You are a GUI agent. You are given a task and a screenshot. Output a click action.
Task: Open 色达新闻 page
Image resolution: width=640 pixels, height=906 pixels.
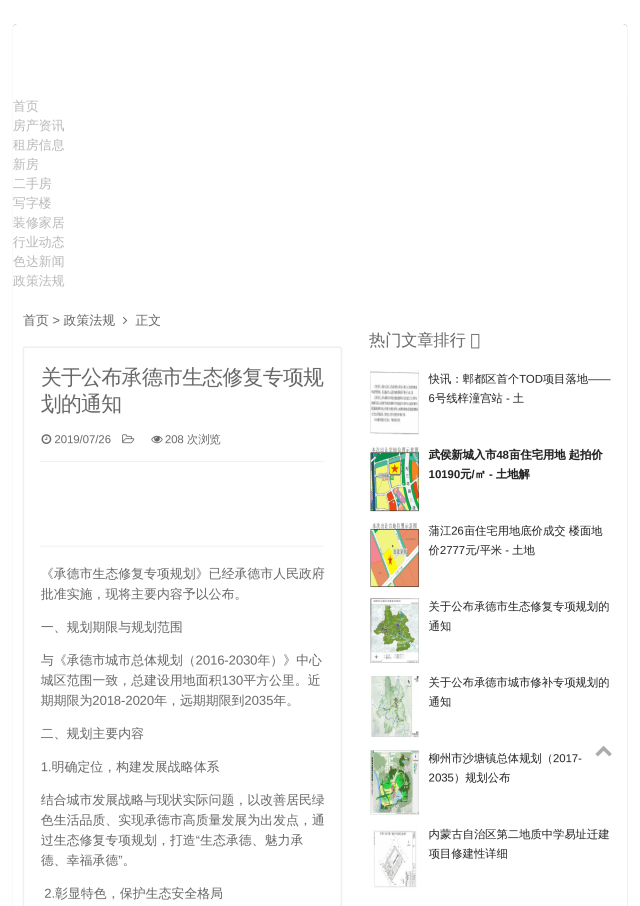coord(38,262)
